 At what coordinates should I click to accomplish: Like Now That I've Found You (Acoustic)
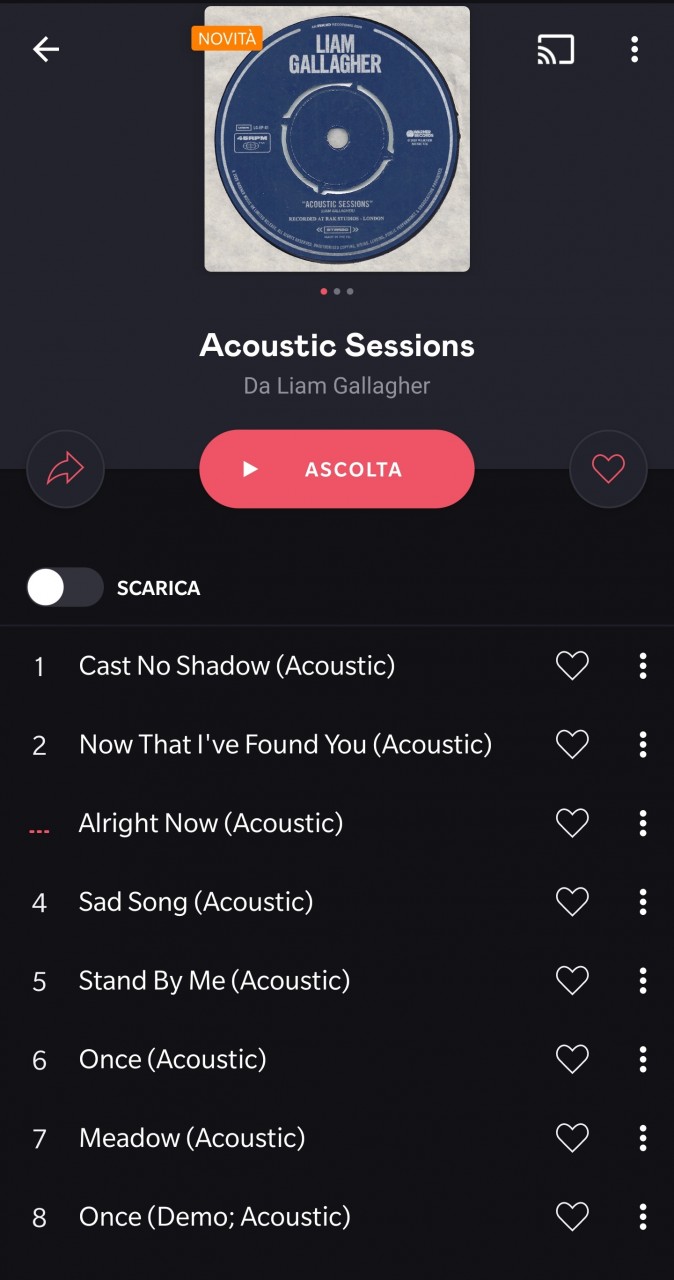pos(572,744)
